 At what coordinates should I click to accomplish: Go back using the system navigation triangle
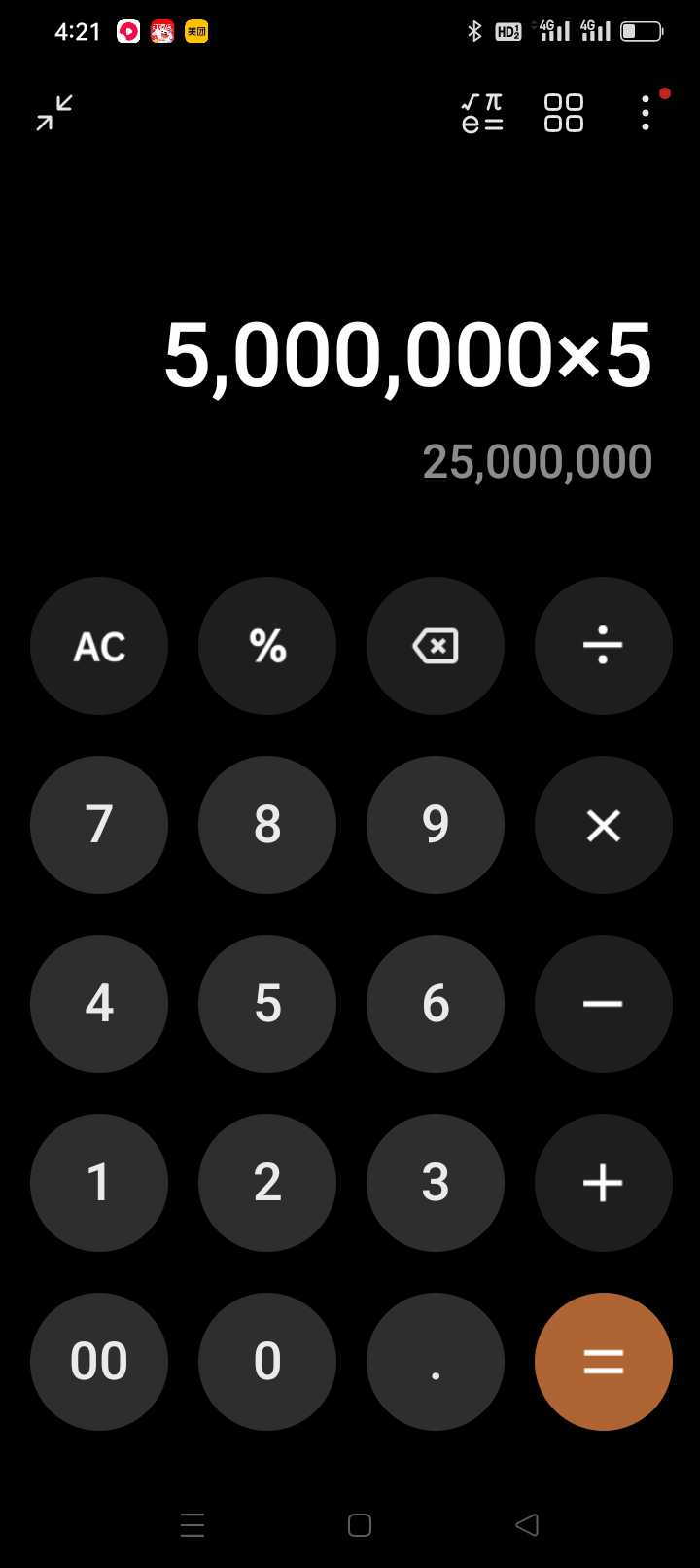pyautogui.click(x=527, y=1524)
